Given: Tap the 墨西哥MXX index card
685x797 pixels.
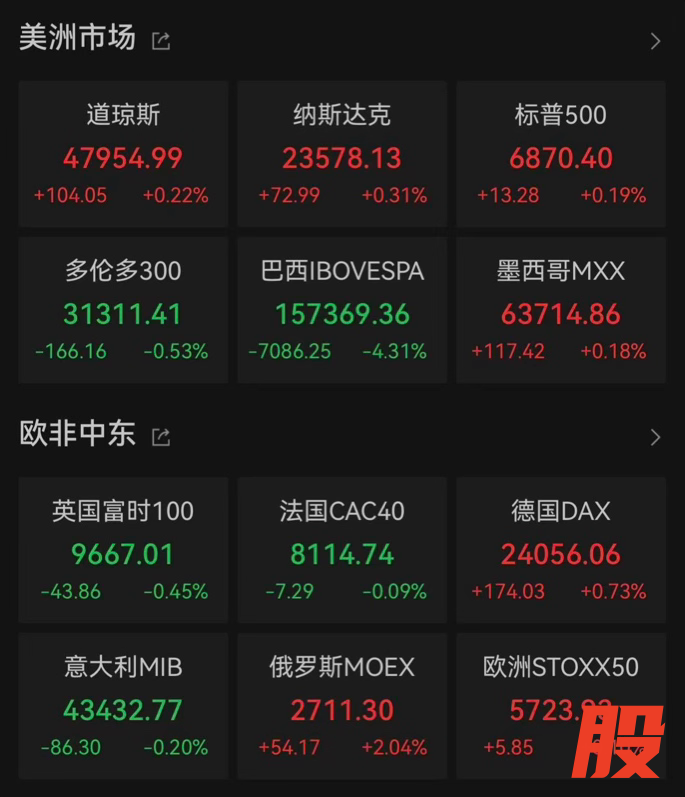Looking at the screenshot, I should (x=561, y=310).
